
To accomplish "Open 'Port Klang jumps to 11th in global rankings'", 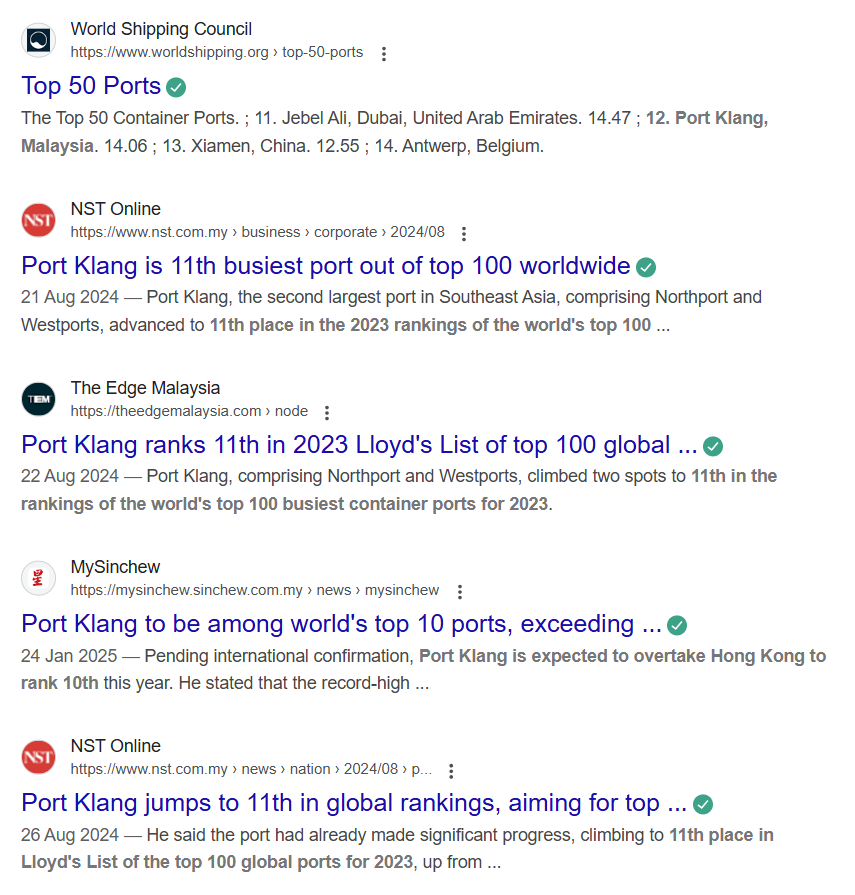I will click(x=353, y=803).
